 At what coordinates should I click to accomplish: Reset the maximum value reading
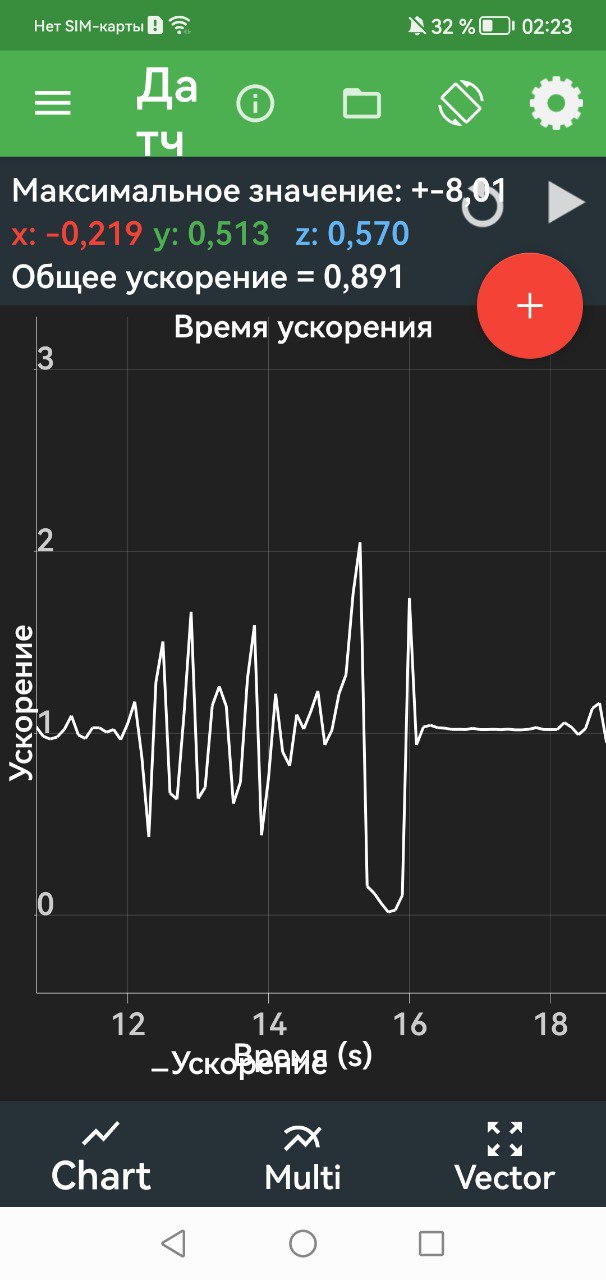483,206
